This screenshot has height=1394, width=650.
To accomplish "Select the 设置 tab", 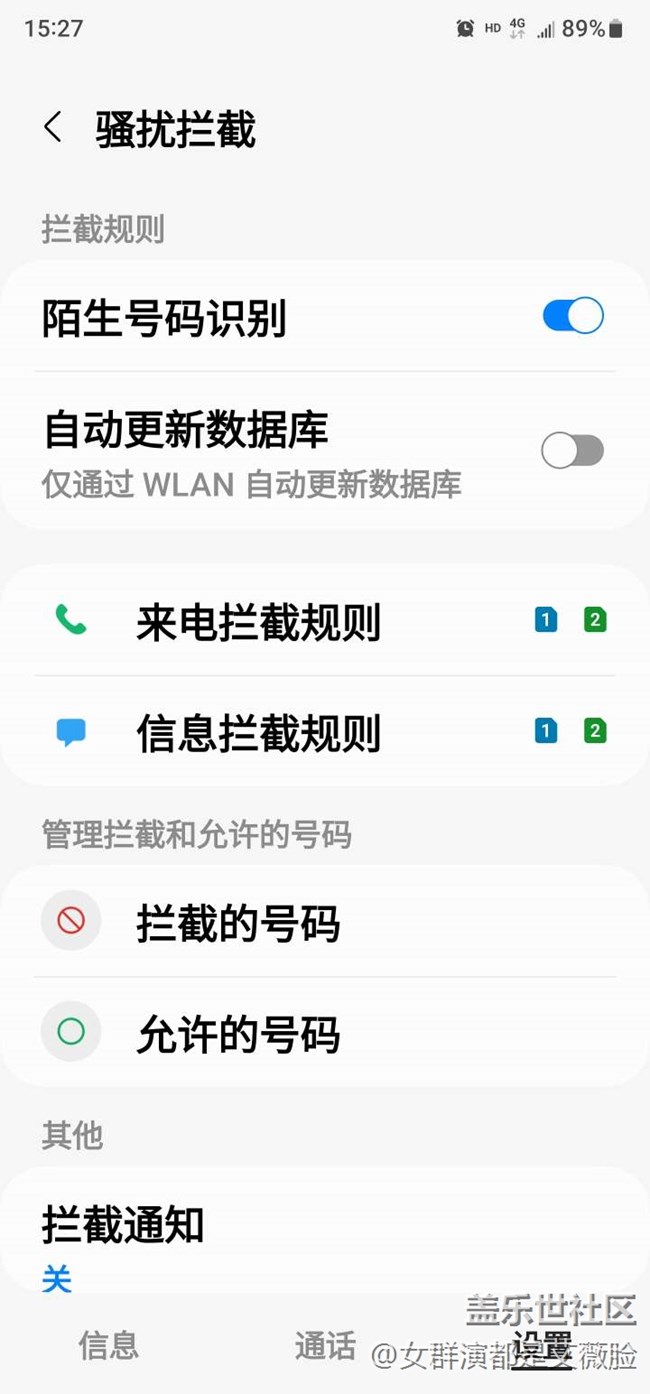I will tap(542, 1345).
